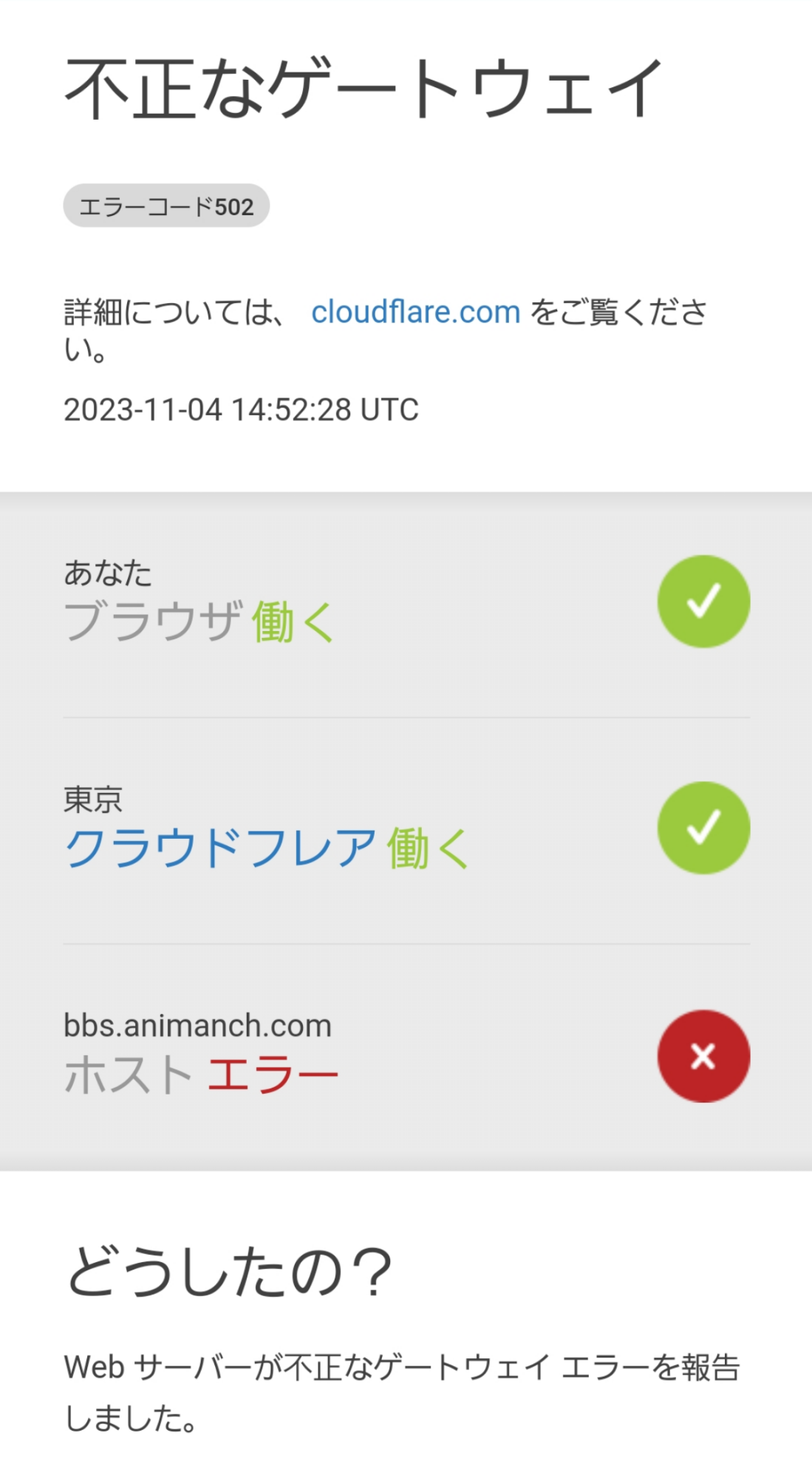Open the cloudflare.com link
This screenshot has width=812, height=1478.
(416, 313)
